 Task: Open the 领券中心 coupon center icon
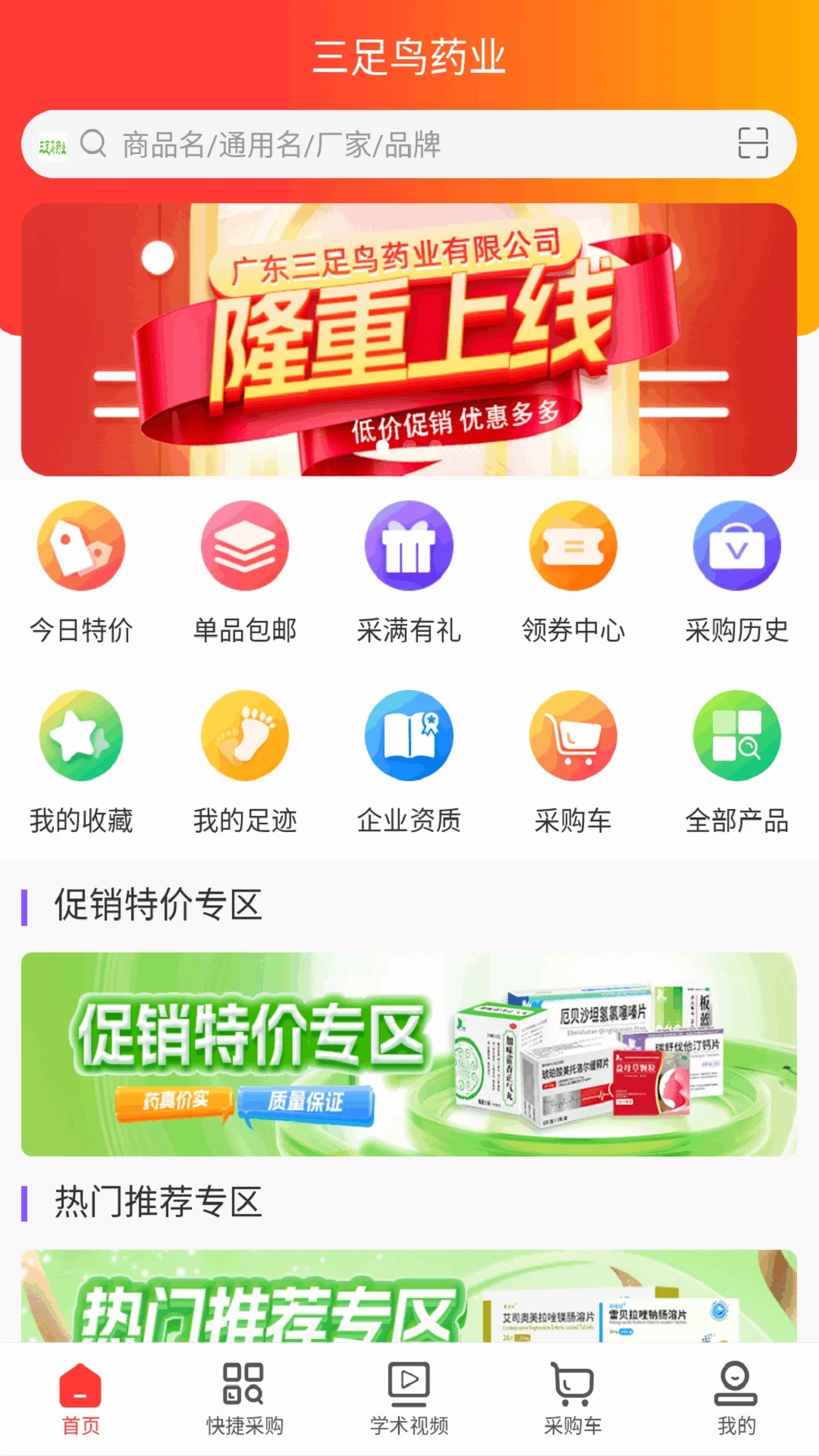point(572,546)
